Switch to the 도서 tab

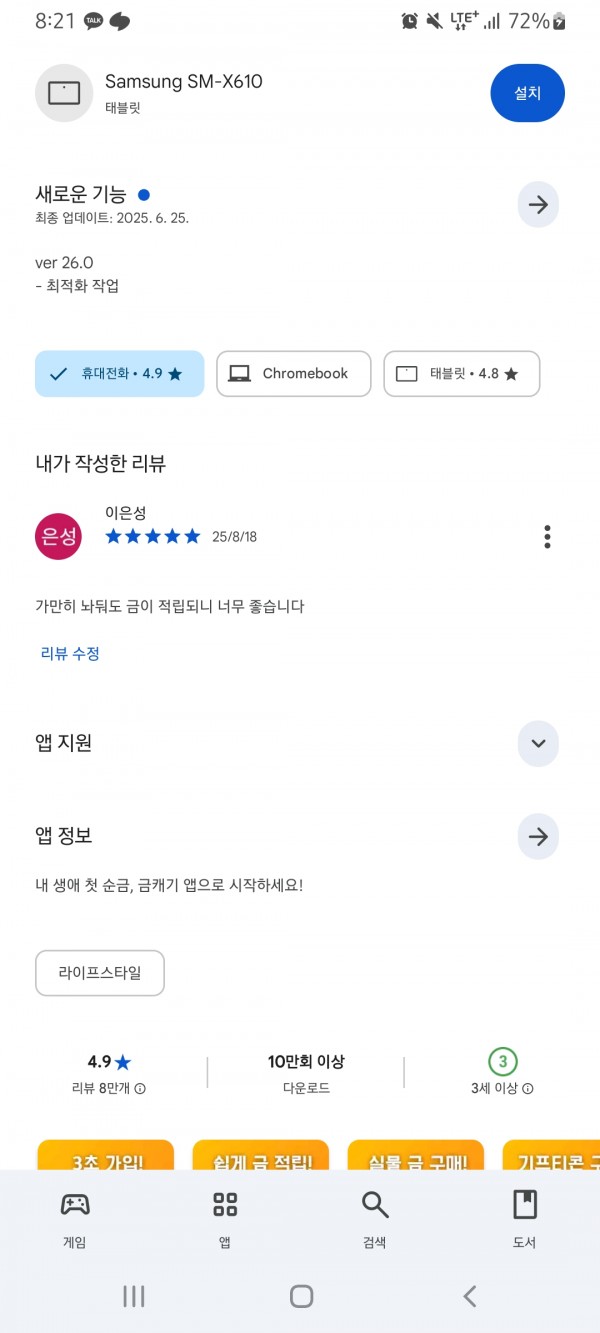[524, 1220]
